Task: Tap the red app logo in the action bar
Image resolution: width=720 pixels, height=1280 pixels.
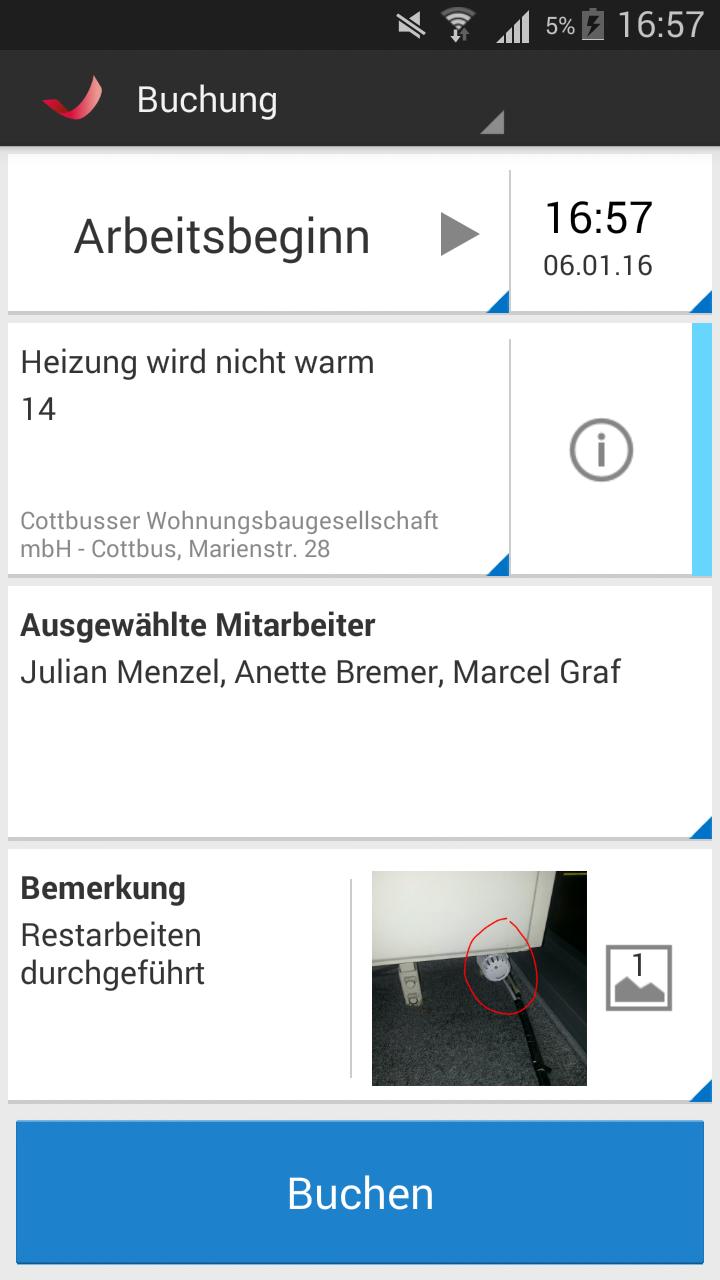Action: (68, 98)
